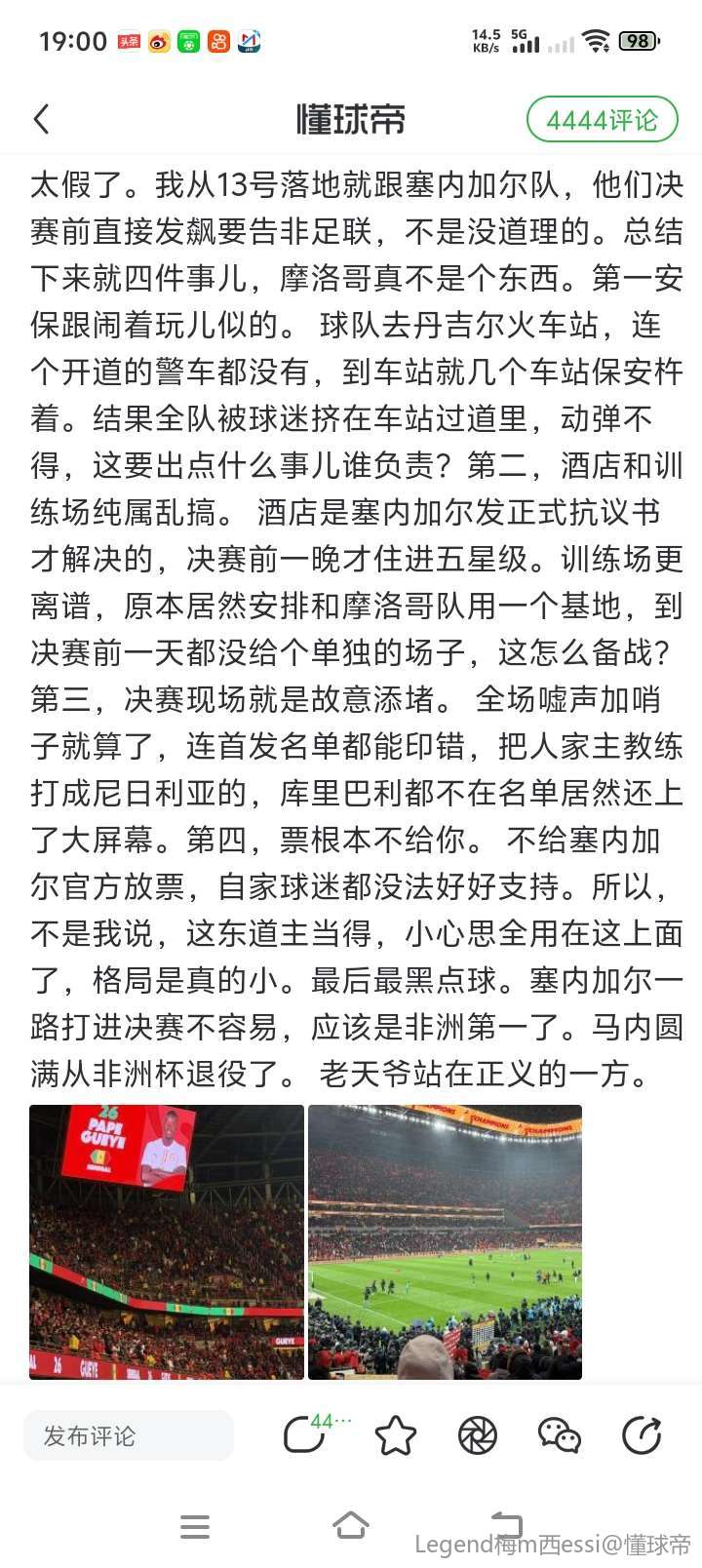702x1568 pixels.
Task: Open the 4444评论 comments button
Action: pos(602,120)
